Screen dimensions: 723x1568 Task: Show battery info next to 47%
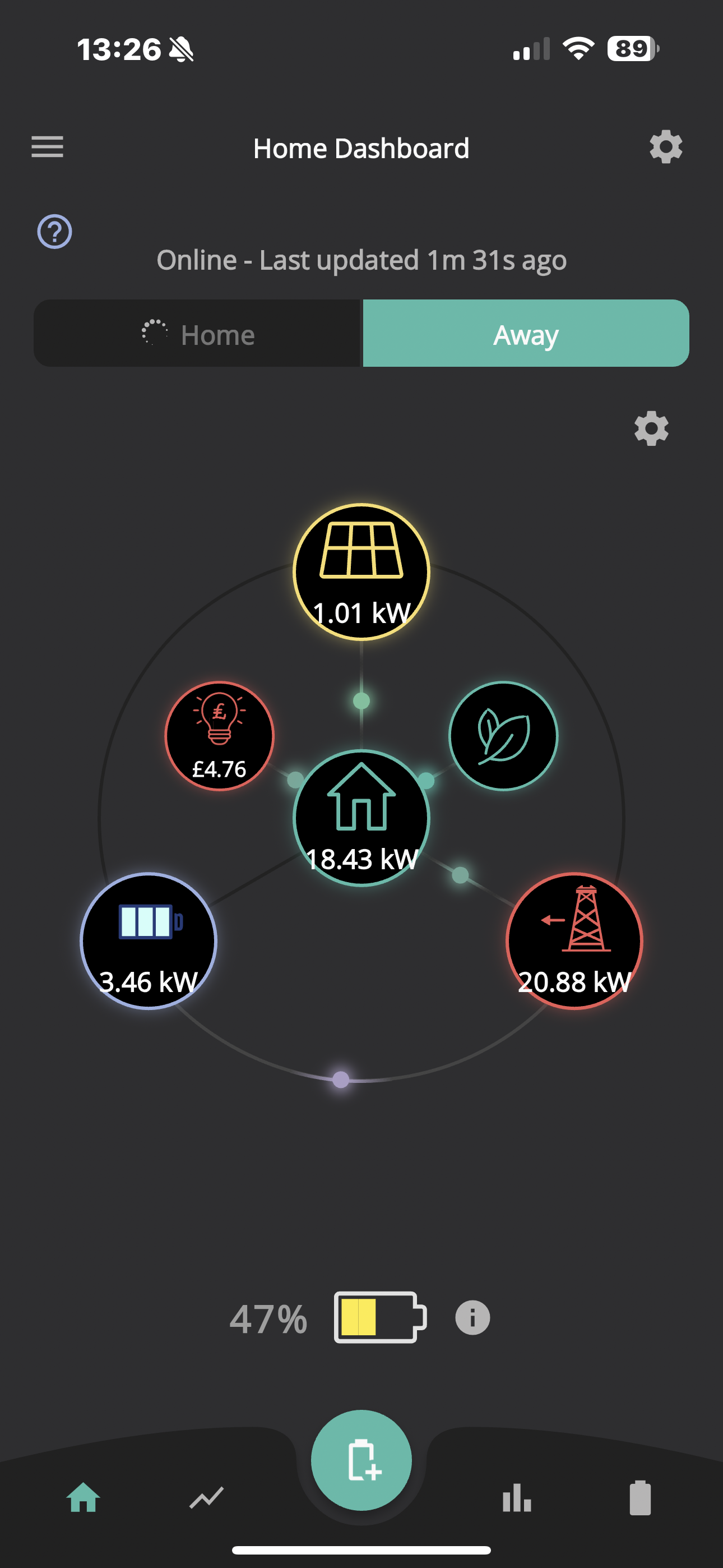coord(472,1318)
